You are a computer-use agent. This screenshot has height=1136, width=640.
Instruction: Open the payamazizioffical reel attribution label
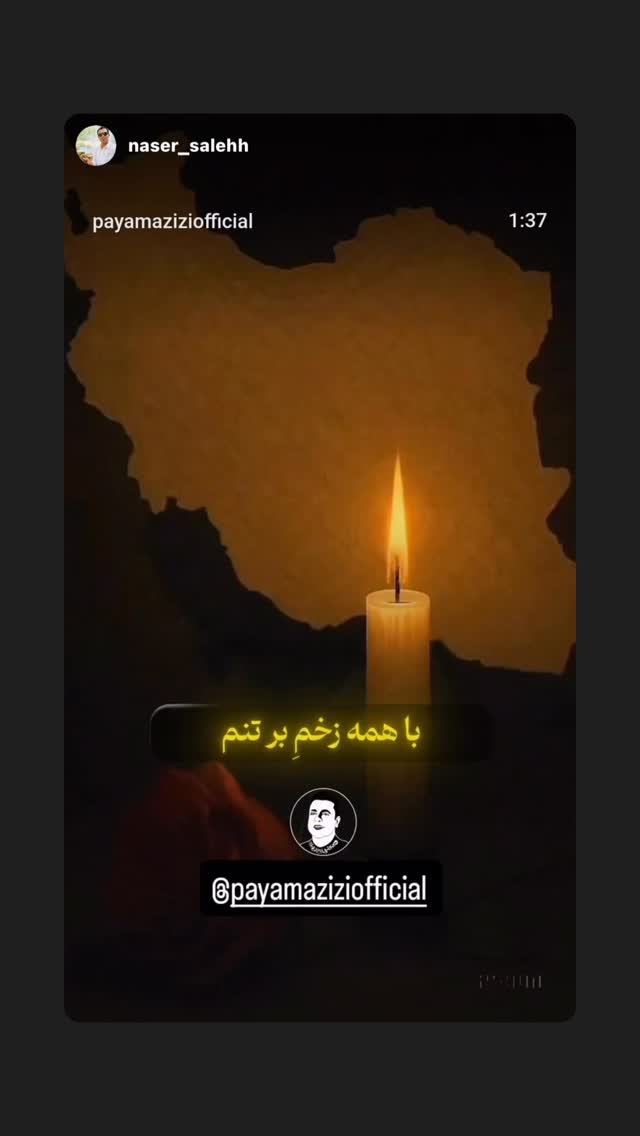coord(173,222)
